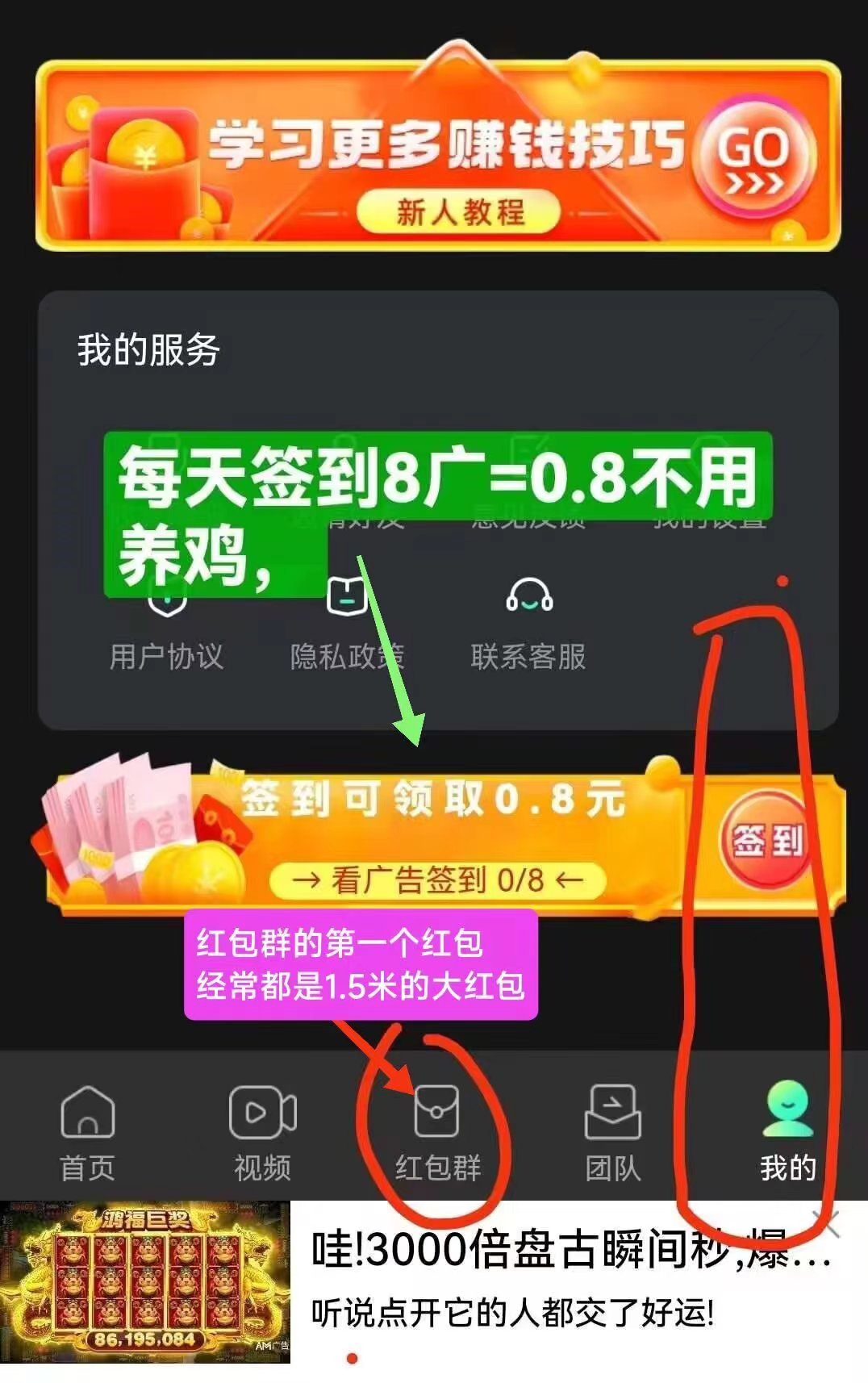Select the 我的 tab
This screenshot has height=1383, width=868.
pyautogui.click(x=787, y=1130)
